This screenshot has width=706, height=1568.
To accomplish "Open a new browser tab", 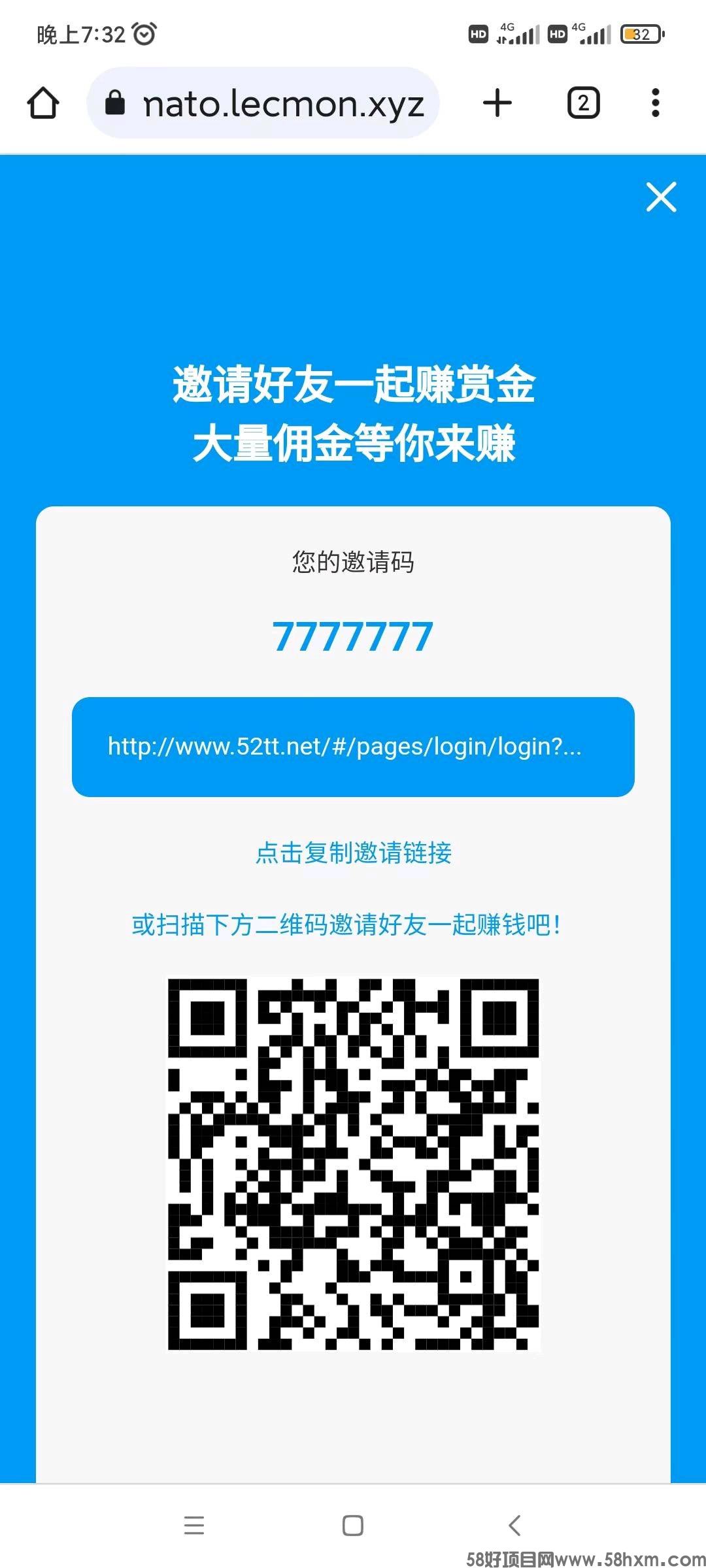I will (497, 103).
